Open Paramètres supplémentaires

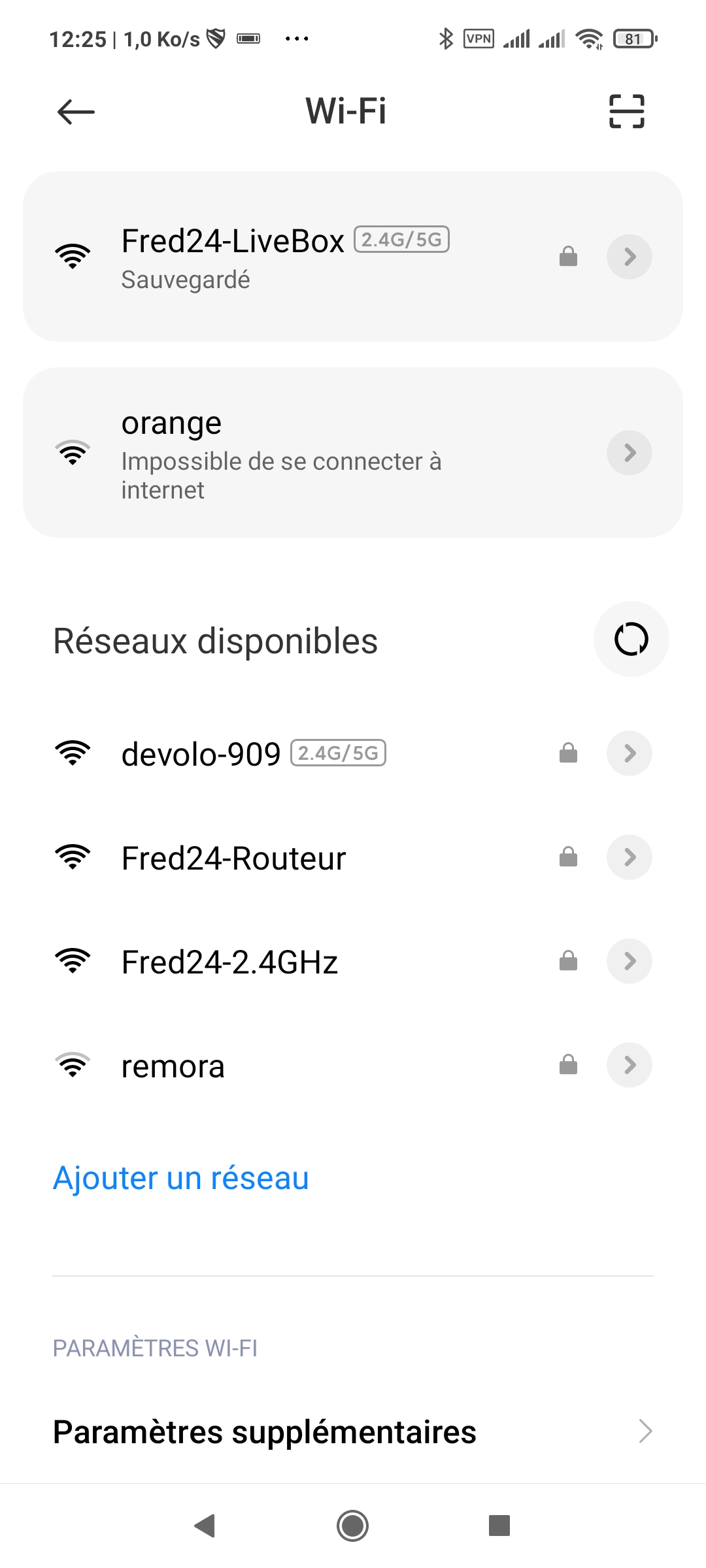click(x=353, y=1431)
